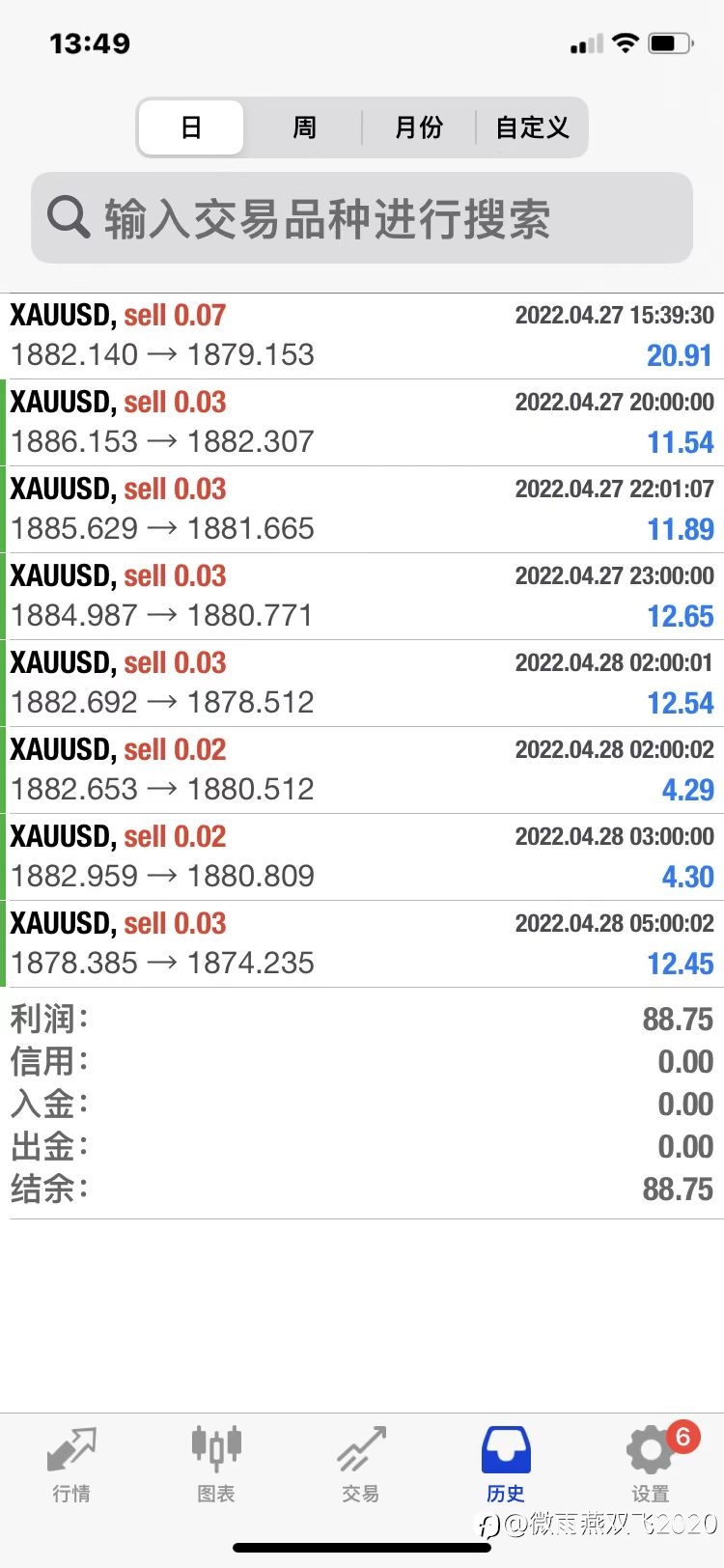
Task: Open the 历史 history tab
Action: [x=506, y=1465]
